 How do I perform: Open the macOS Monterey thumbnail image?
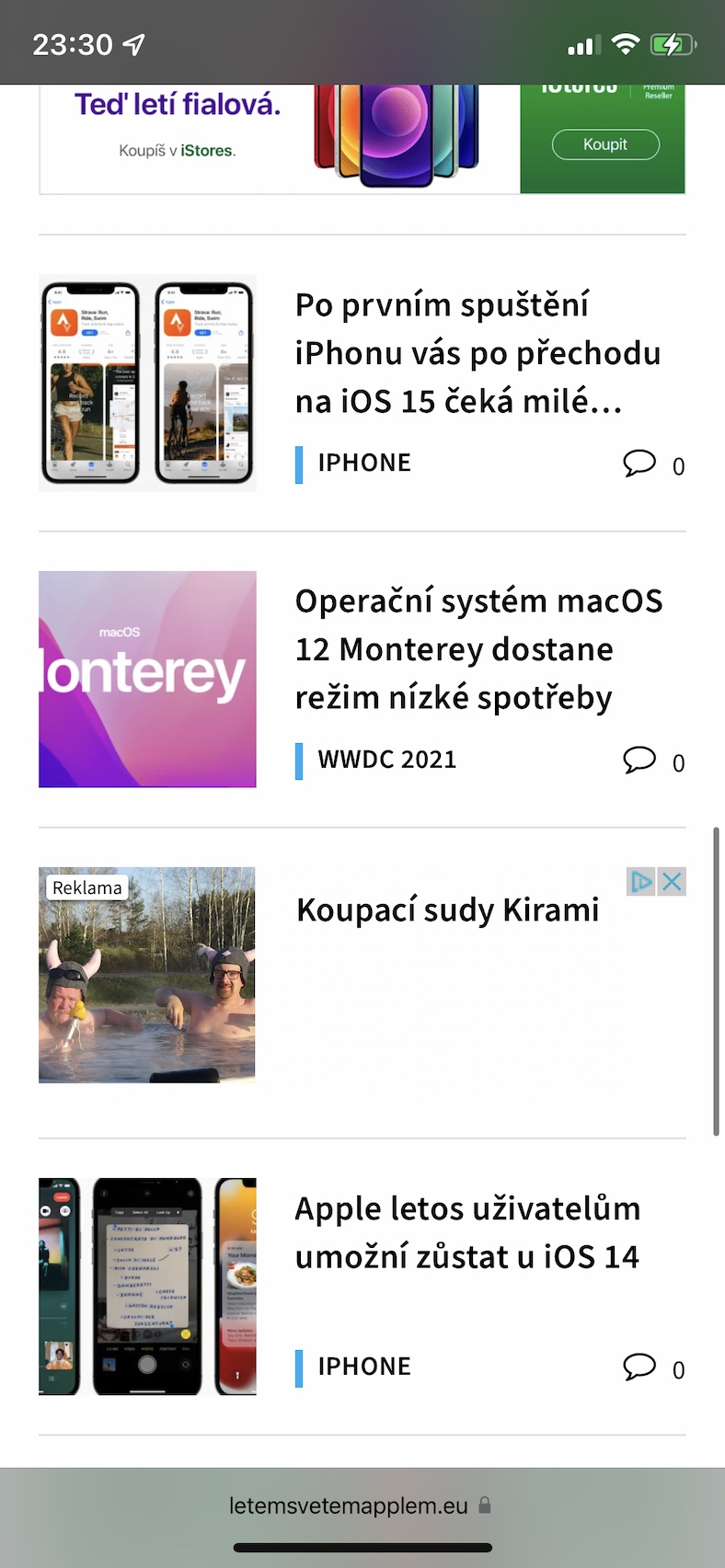pyautogui.click(x=147, y=679)
